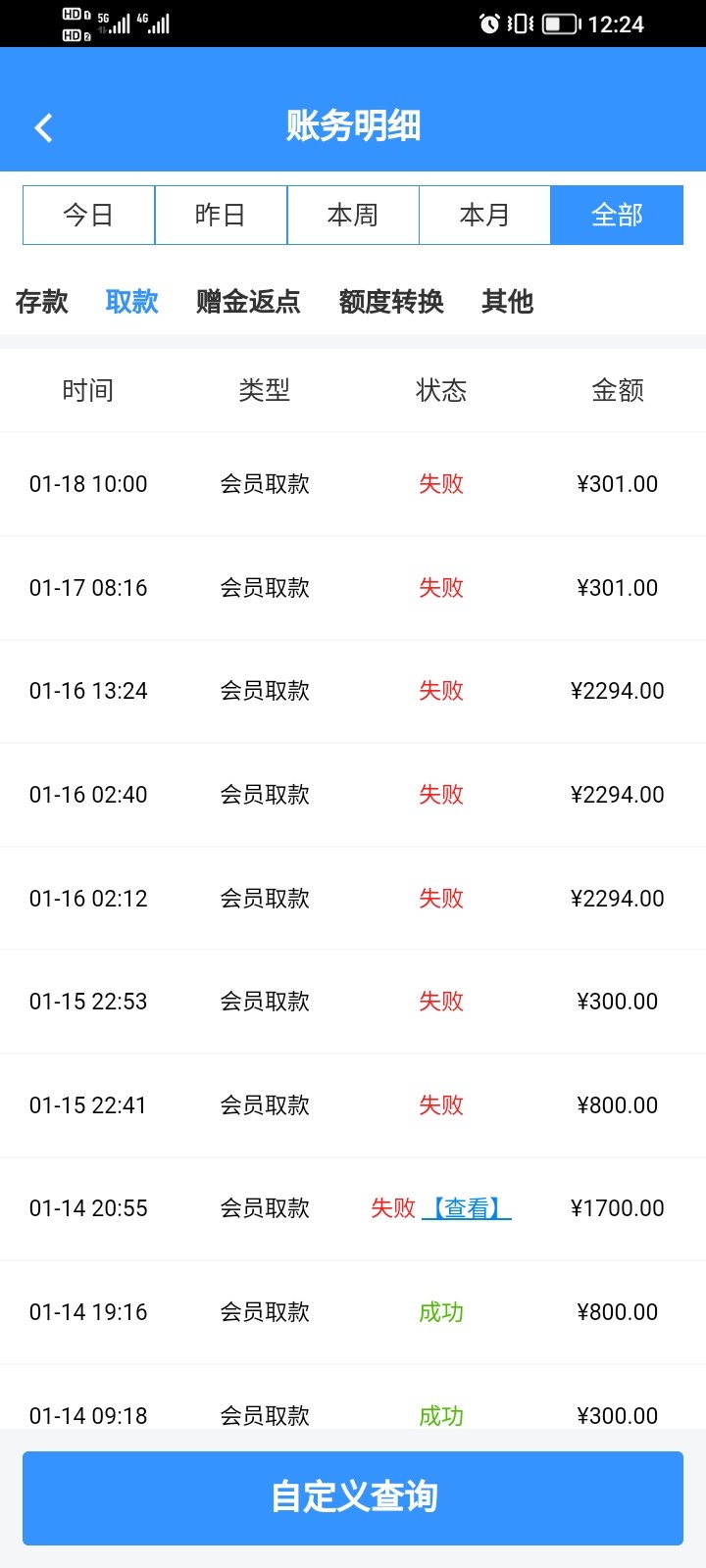This screenshot has width=706, height=1568.
Task: Tap the 【查看】 link for ¥1700.00 withdrawal
Action: tap(467, 1208)
